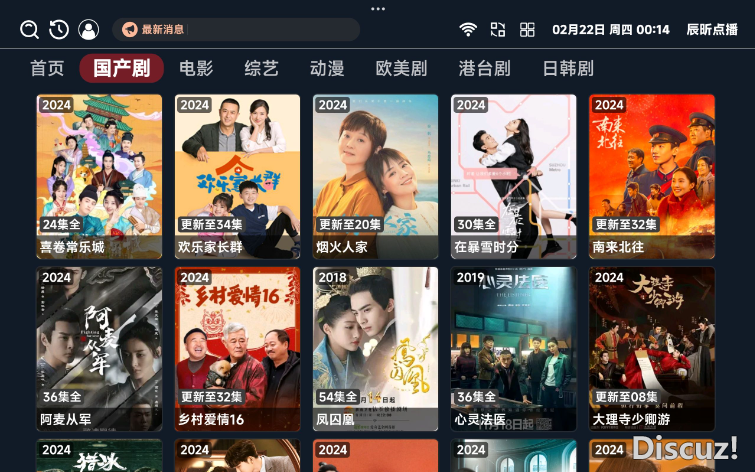Open the drama 喜卷常乐城
This screenshot has width=755, height=472.
[99, 177]
